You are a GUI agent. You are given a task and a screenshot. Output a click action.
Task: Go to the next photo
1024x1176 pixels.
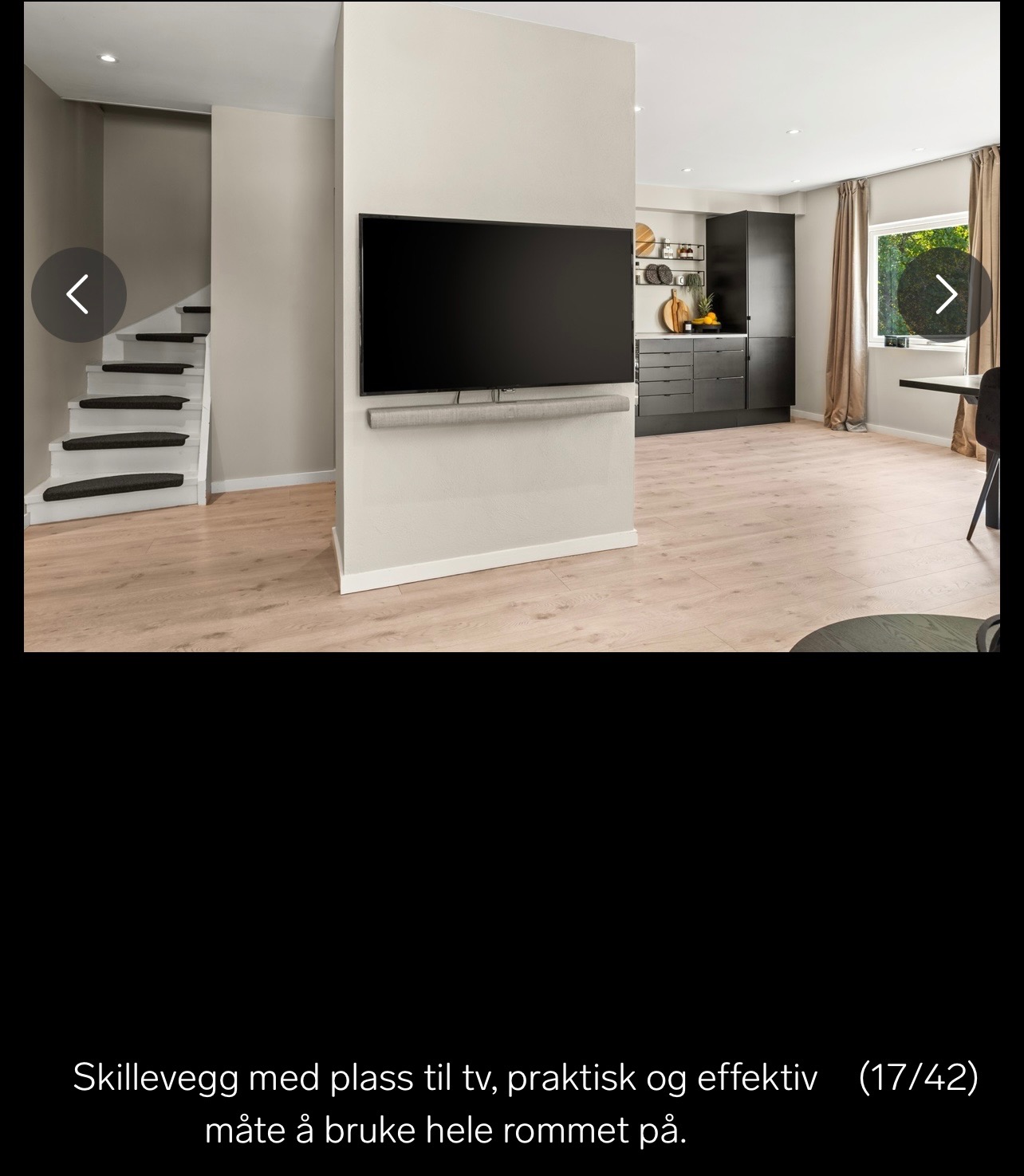[x=945, y=295]
